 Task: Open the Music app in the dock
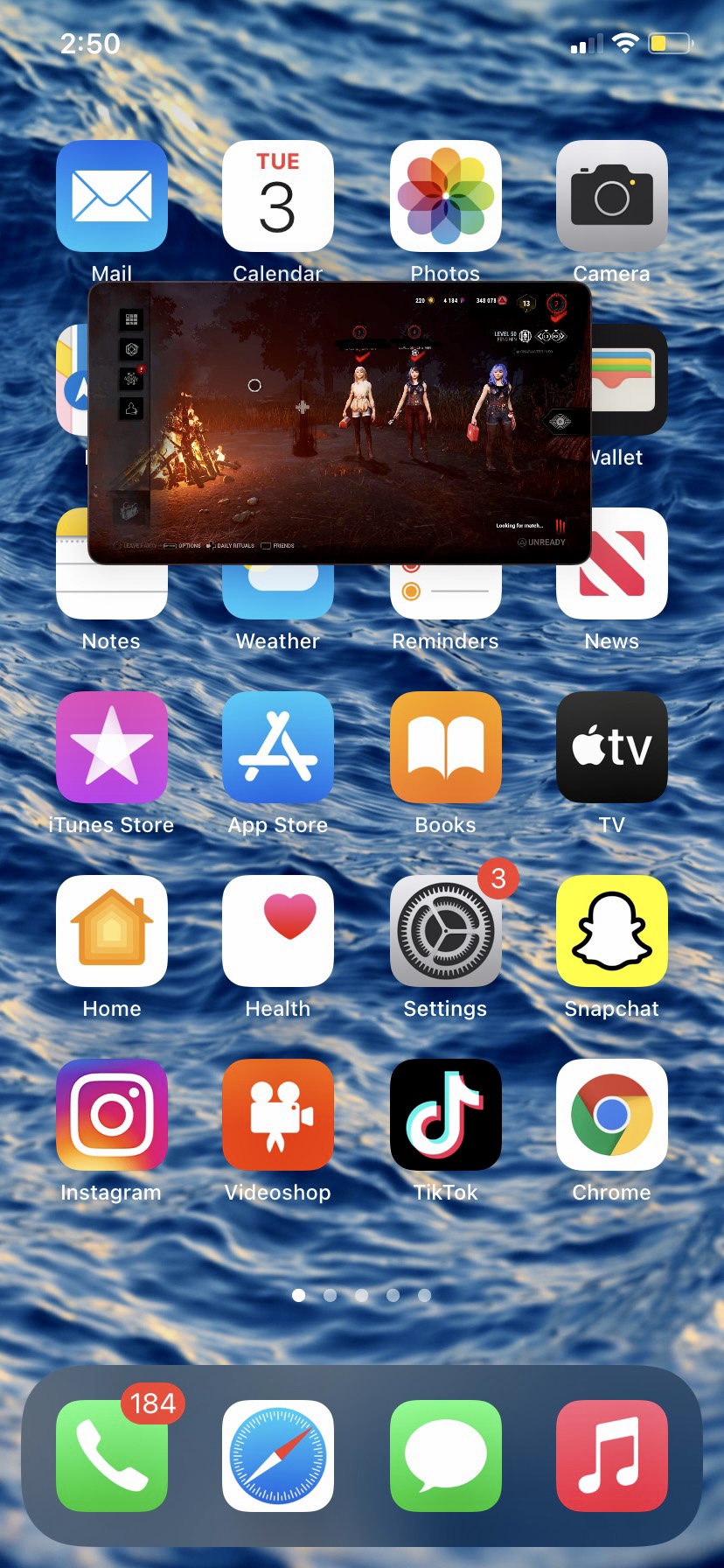tap(612, 1456)
